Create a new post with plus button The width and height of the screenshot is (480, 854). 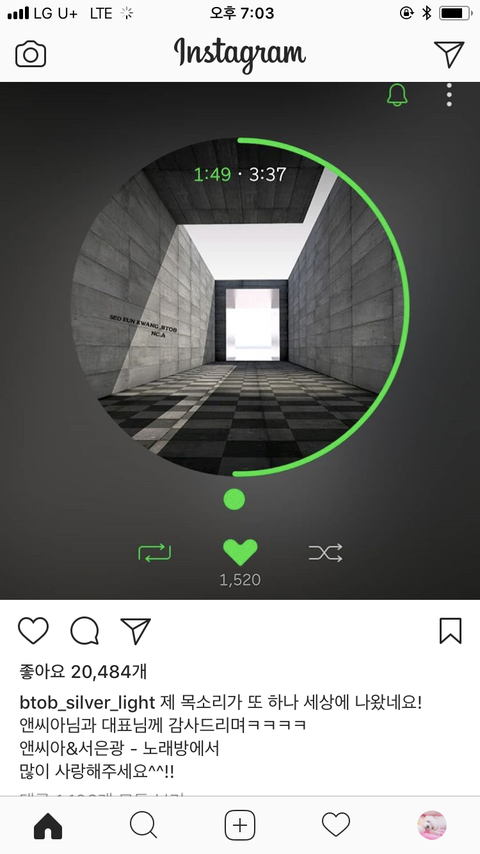tap(240, 825)
